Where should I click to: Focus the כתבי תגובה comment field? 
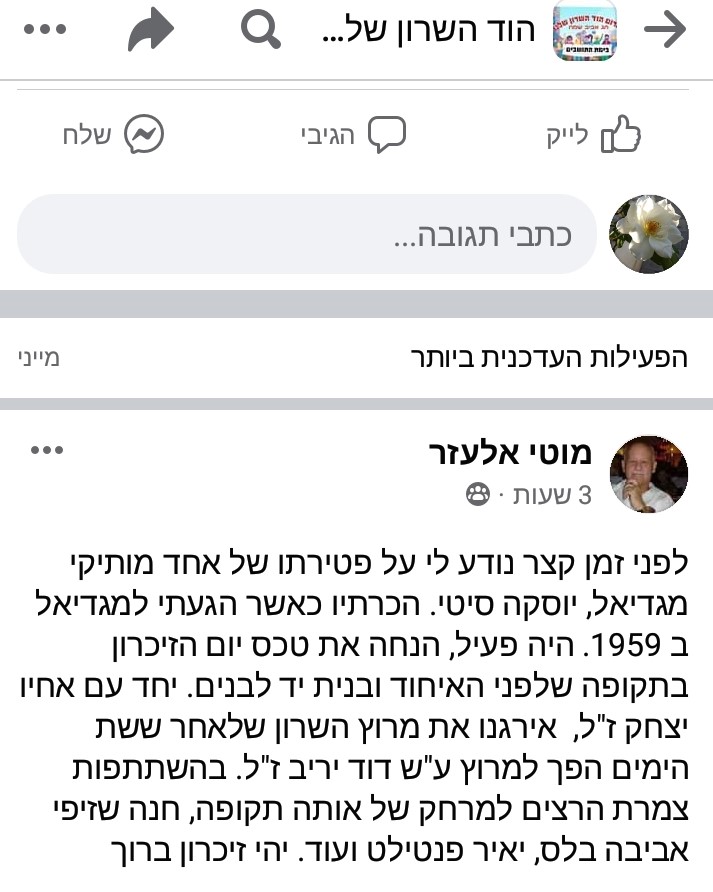point(306,235)
